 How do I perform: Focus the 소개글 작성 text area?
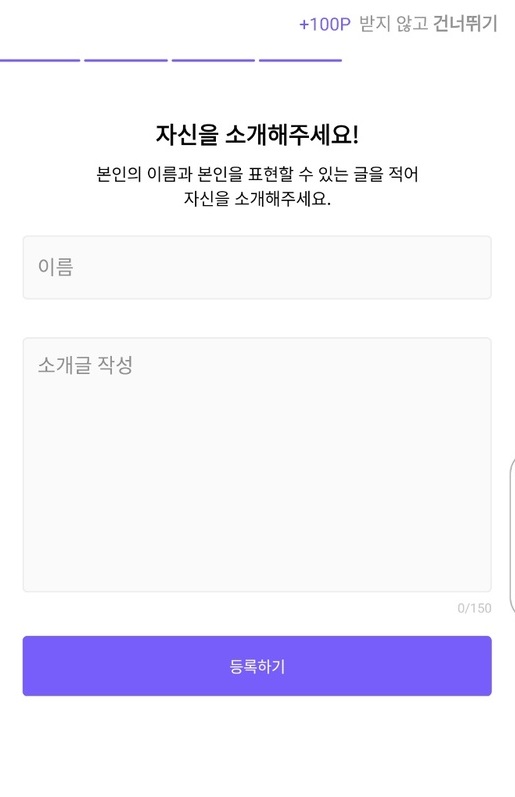[x=257, y=465]
